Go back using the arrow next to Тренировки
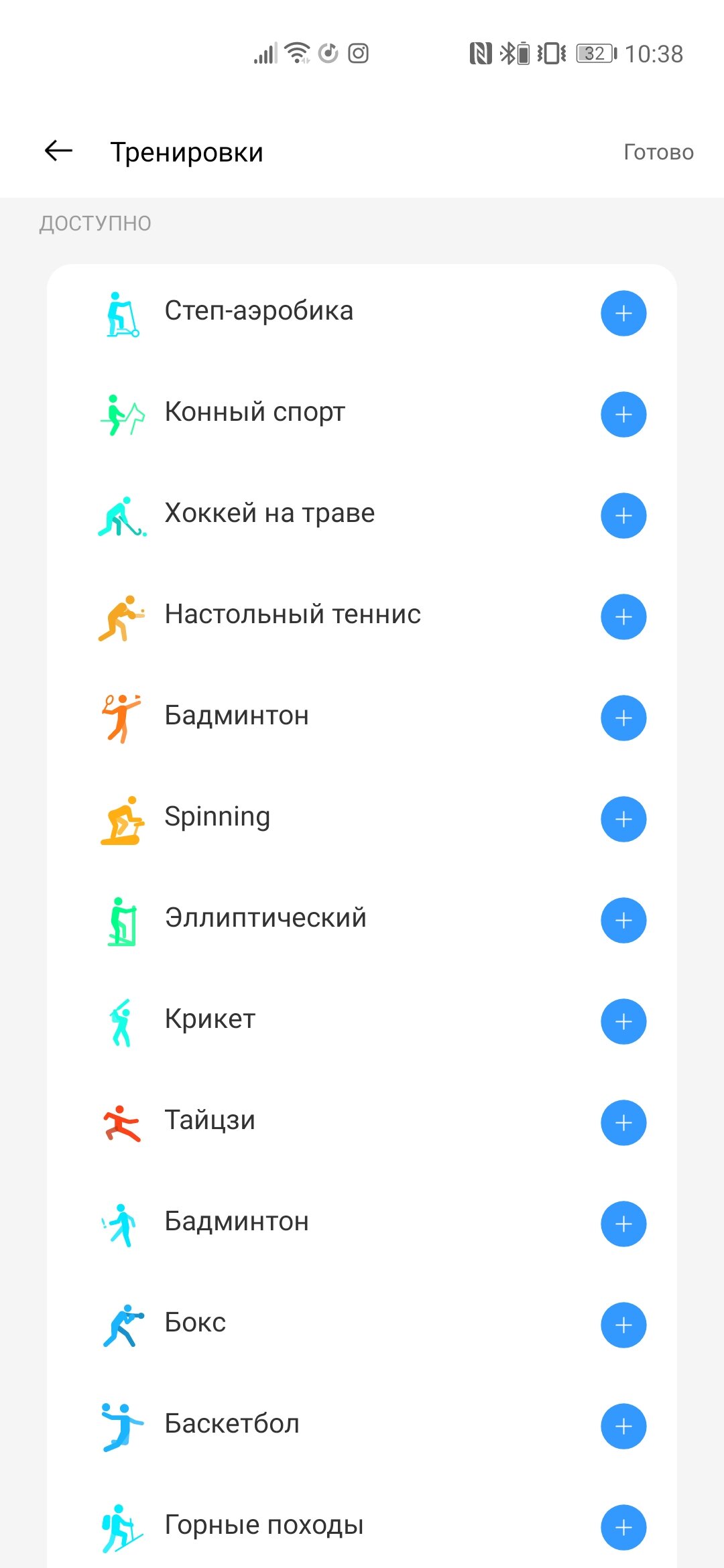 (x=58, y=151)
